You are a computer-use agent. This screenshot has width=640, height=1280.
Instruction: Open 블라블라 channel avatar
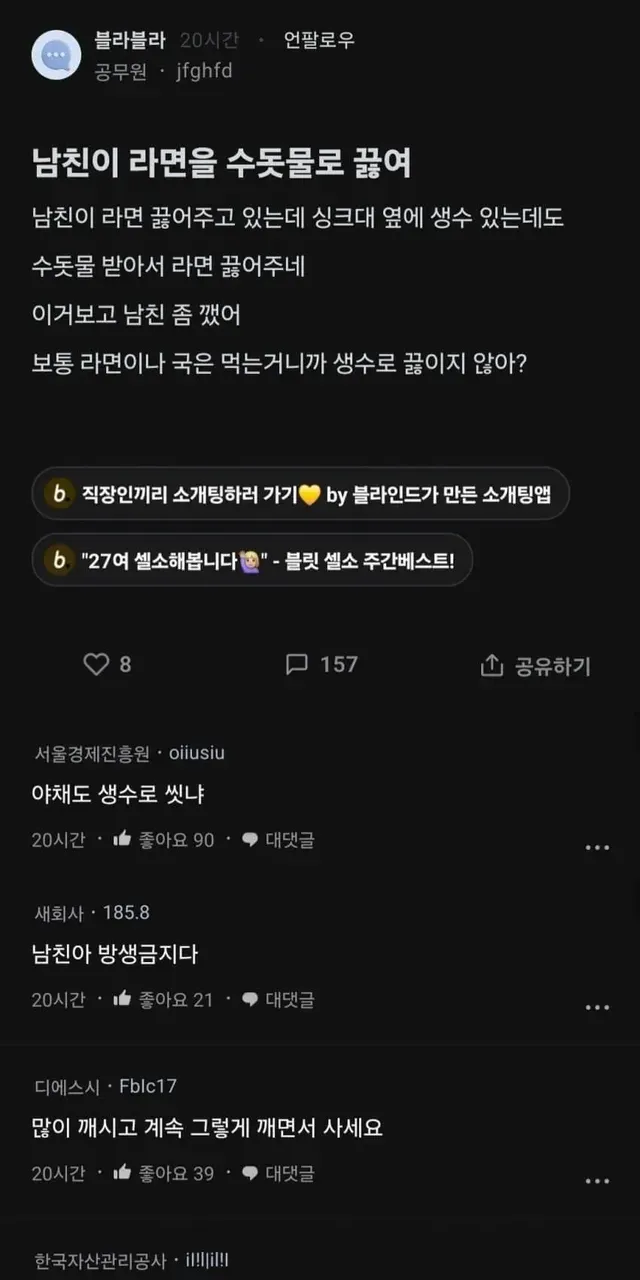tap(56, 55)
